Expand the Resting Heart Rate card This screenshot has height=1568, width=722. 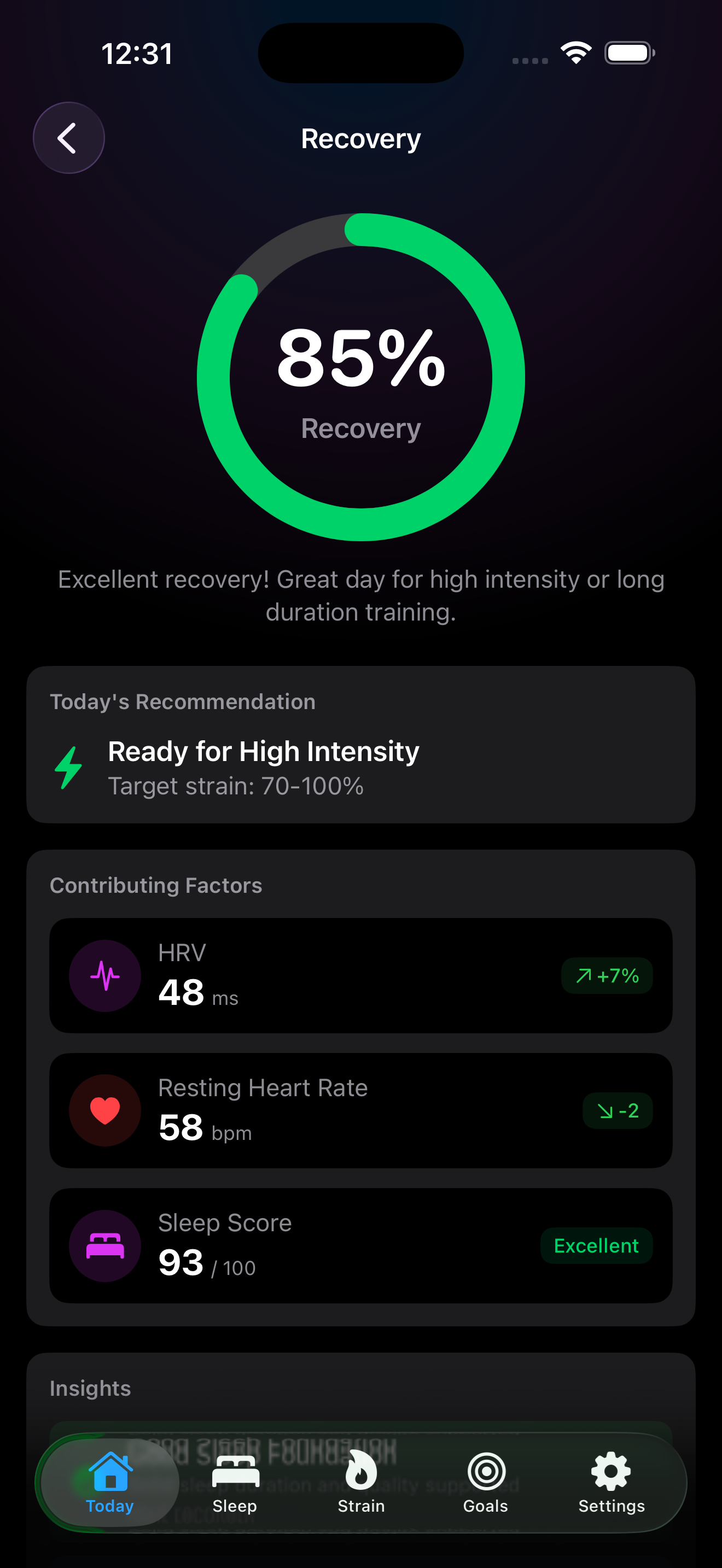[x=361, y=1110]
